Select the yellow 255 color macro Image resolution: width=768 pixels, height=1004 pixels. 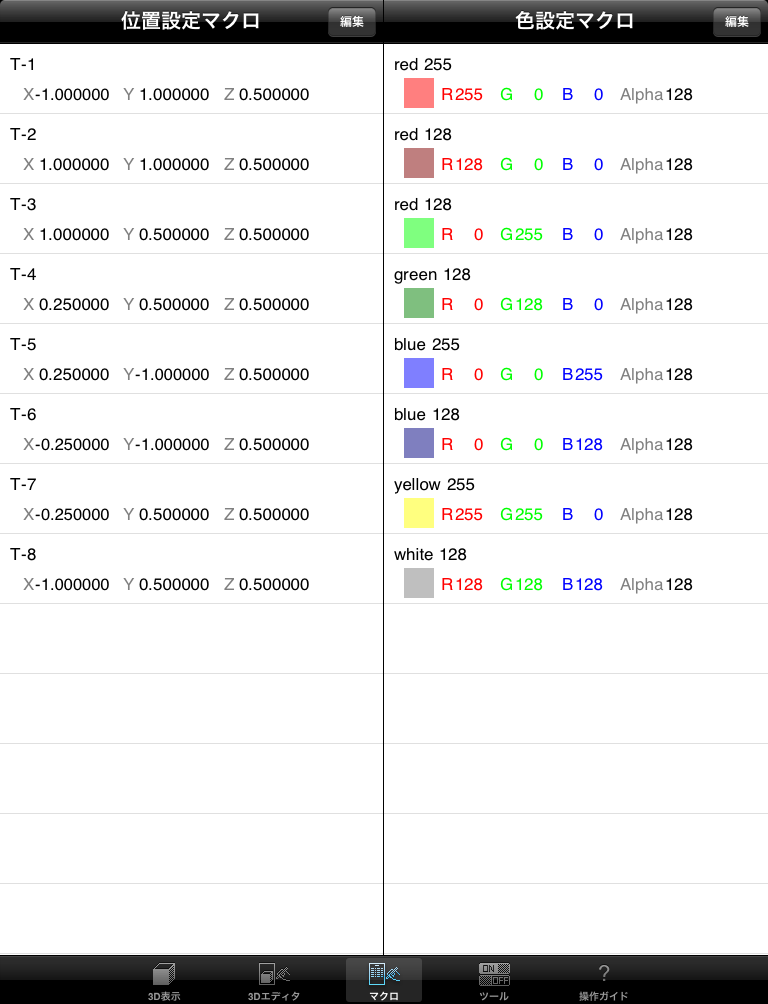click(576, 499)
